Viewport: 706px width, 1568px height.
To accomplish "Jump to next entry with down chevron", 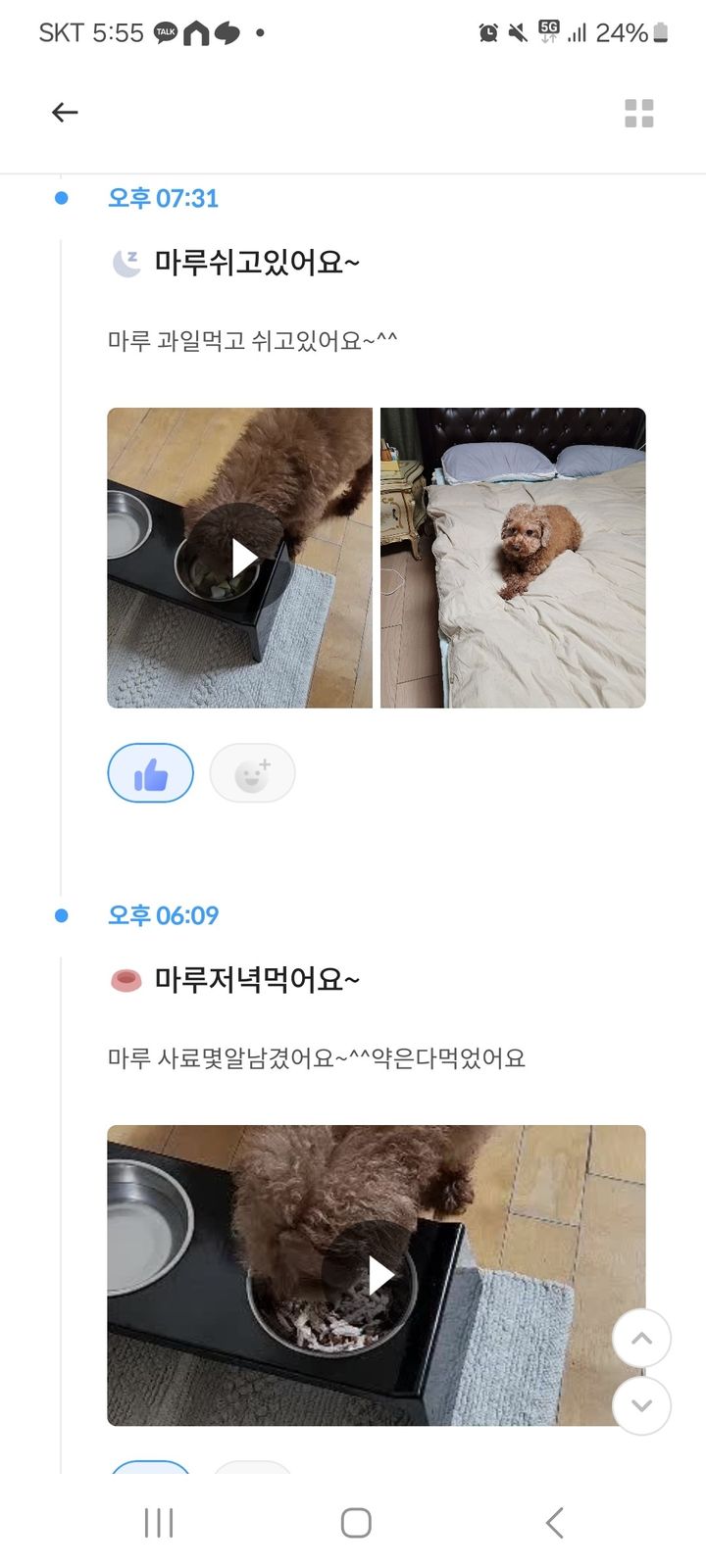I will point(641,1405).
